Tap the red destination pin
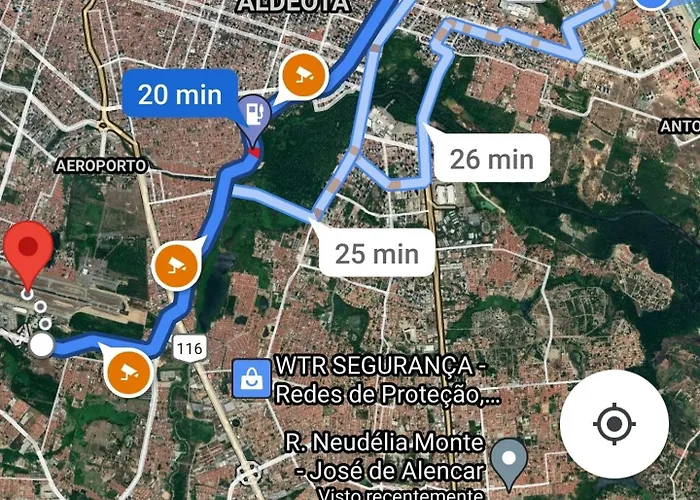700x500 pixels. click(29, 253)
